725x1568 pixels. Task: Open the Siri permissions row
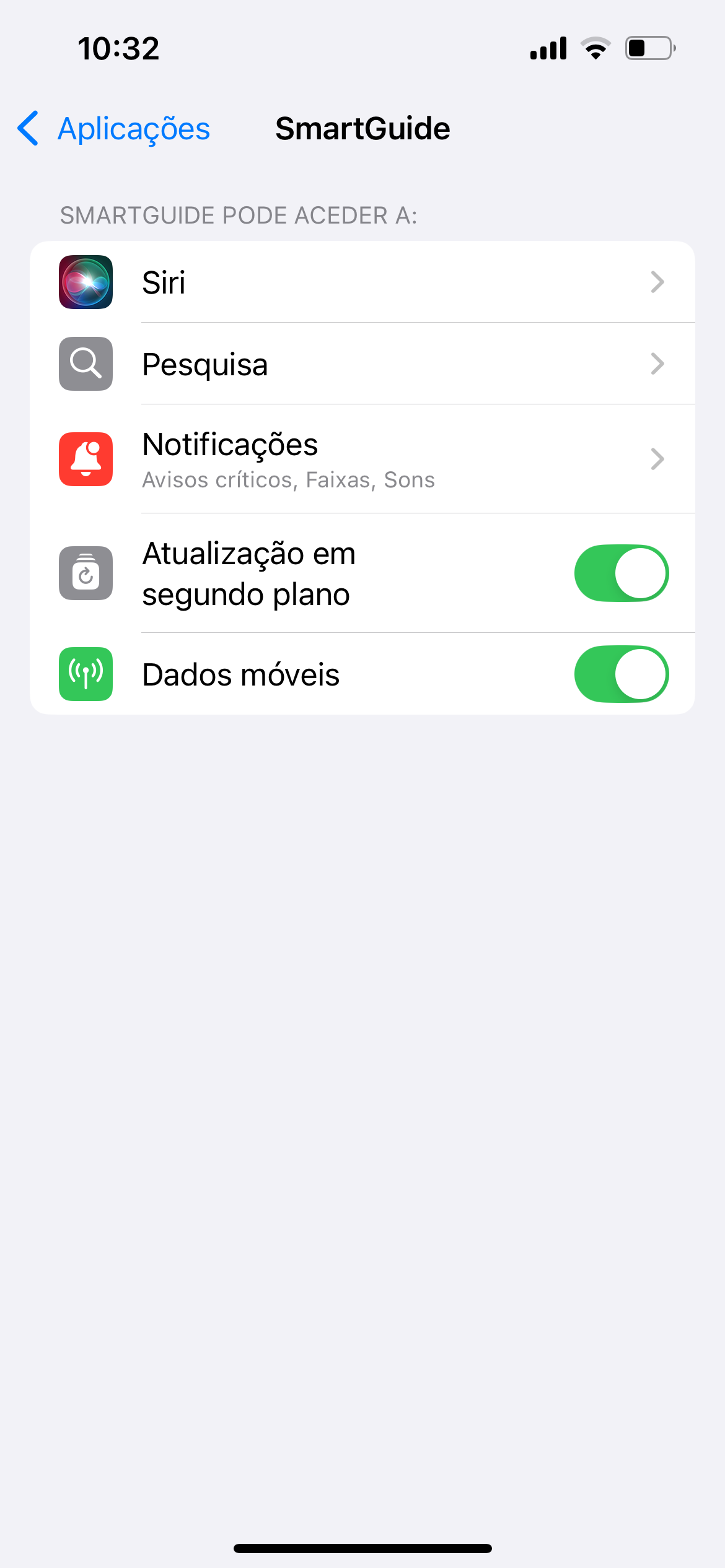point(362,282)
